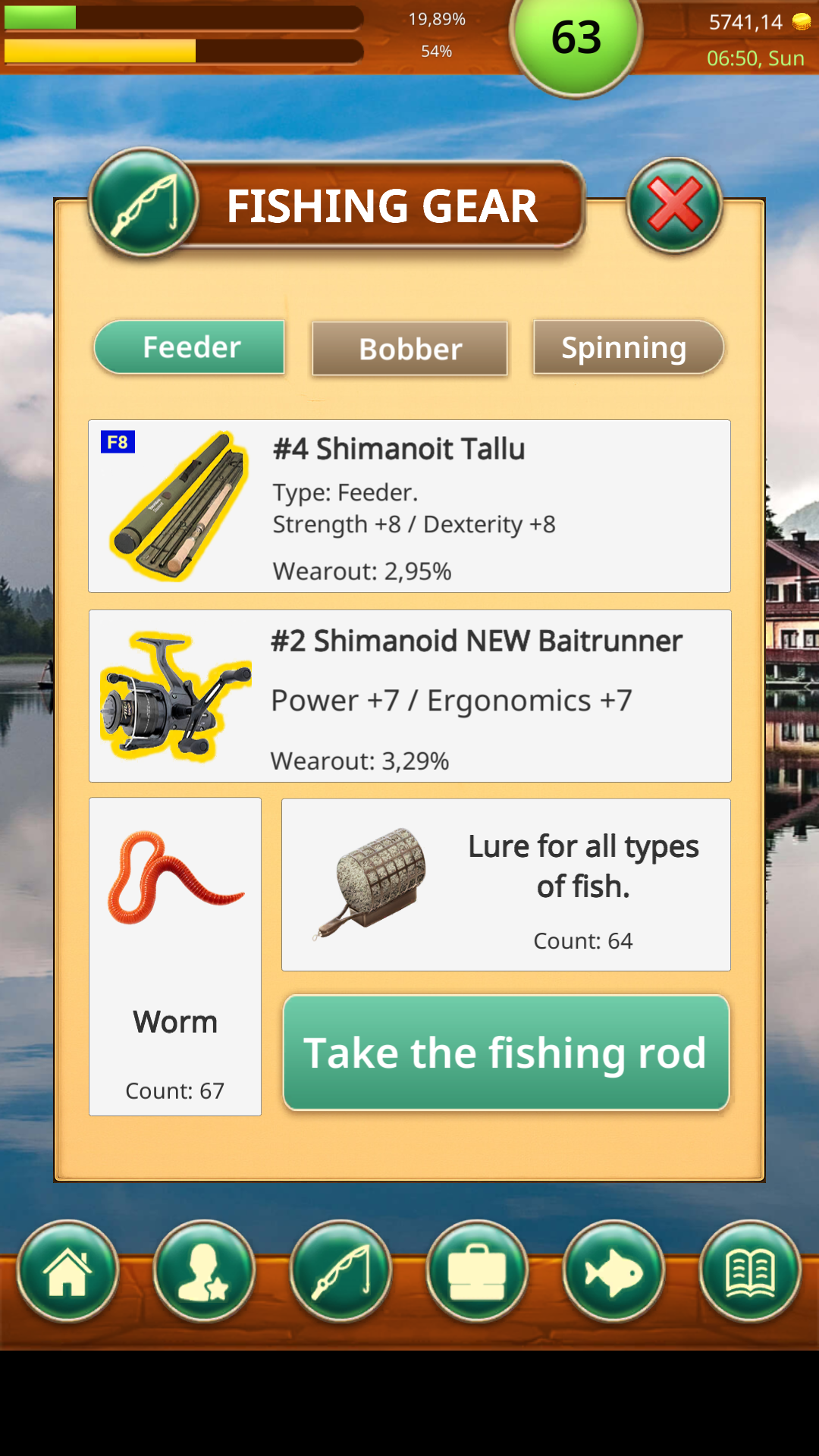The height and width of the screenshot is (1456, 819).
Task: Click the F8 hotkey badge on the rod
Action: (118, 441)
